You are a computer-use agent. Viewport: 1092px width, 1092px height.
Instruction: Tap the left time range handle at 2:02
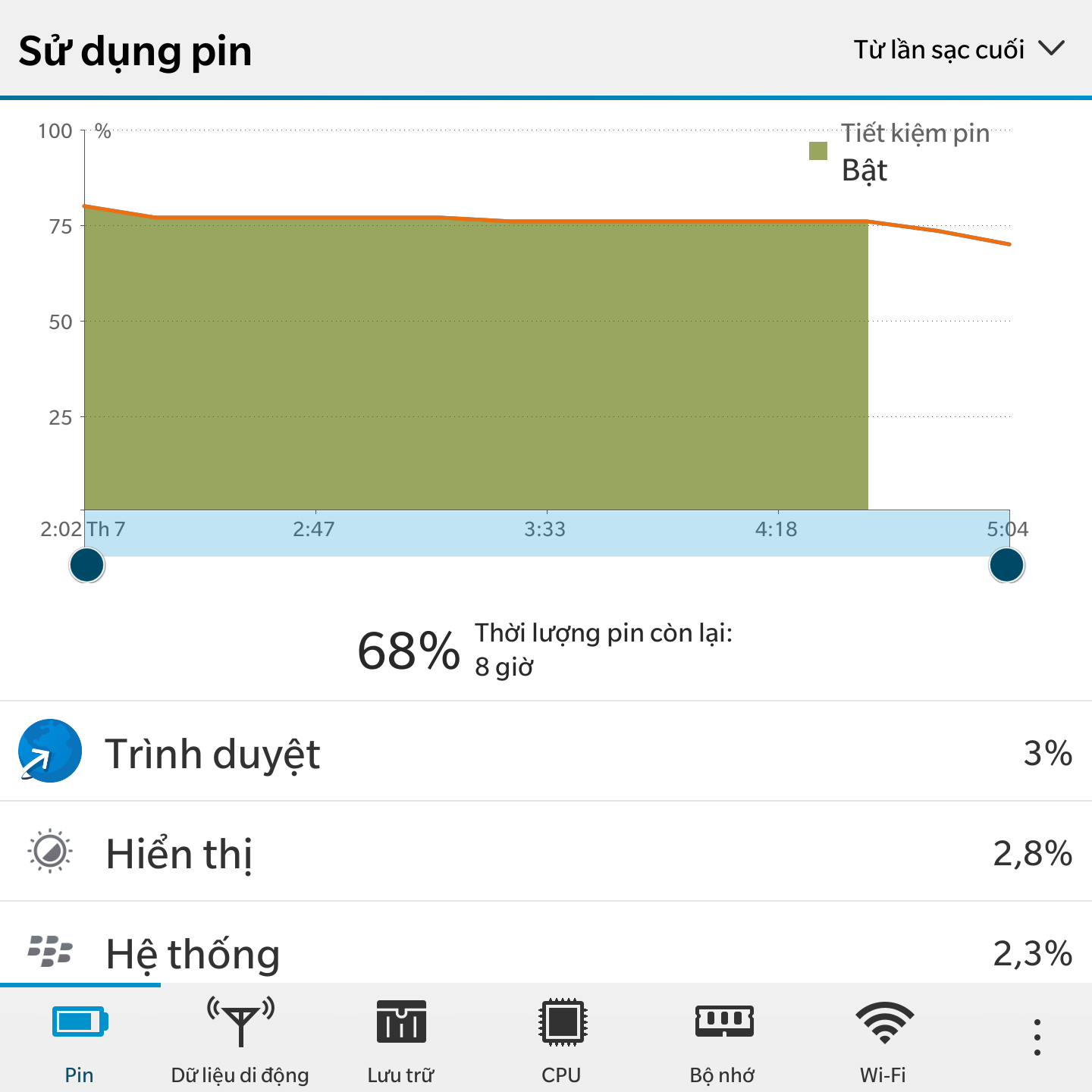(87, 566)
